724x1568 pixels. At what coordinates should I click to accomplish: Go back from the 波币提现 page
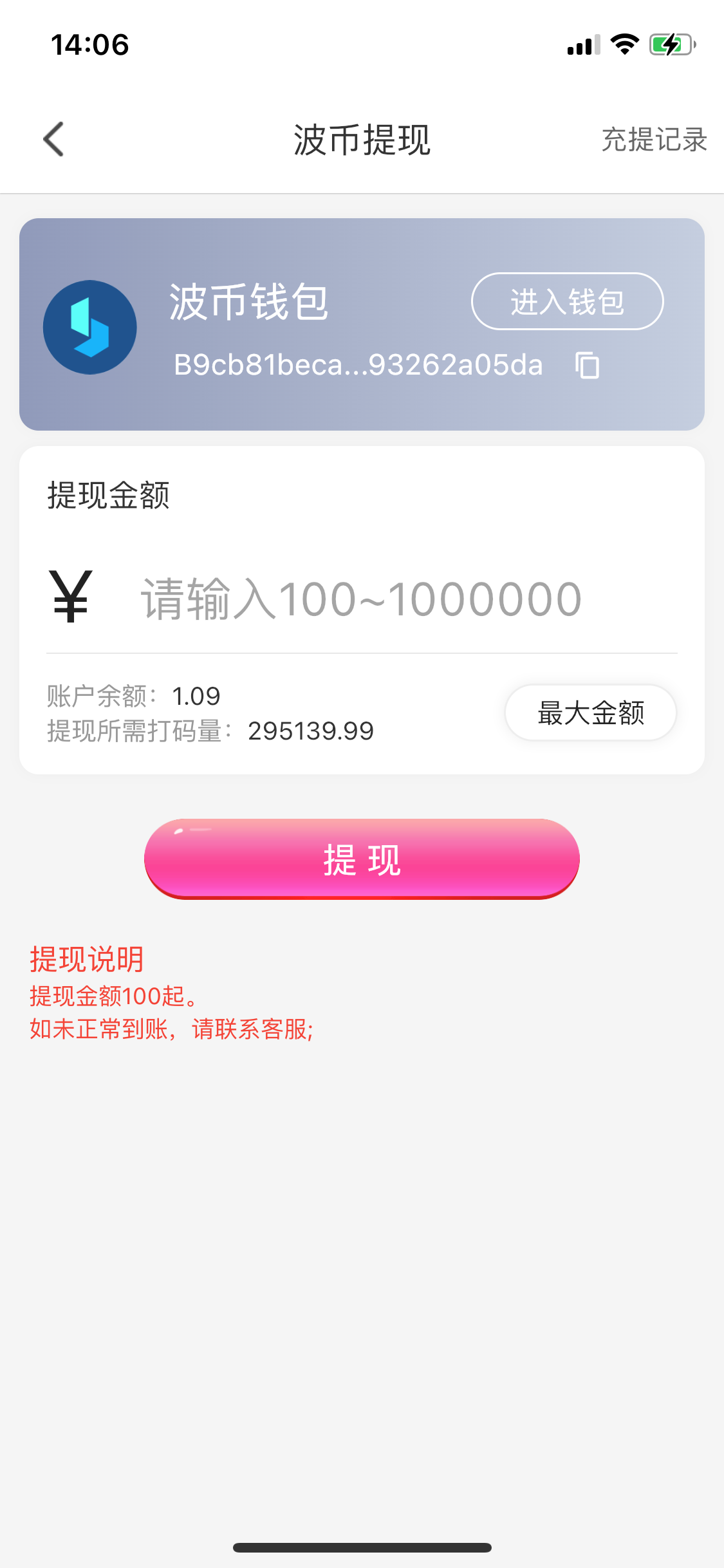point(54,139)
